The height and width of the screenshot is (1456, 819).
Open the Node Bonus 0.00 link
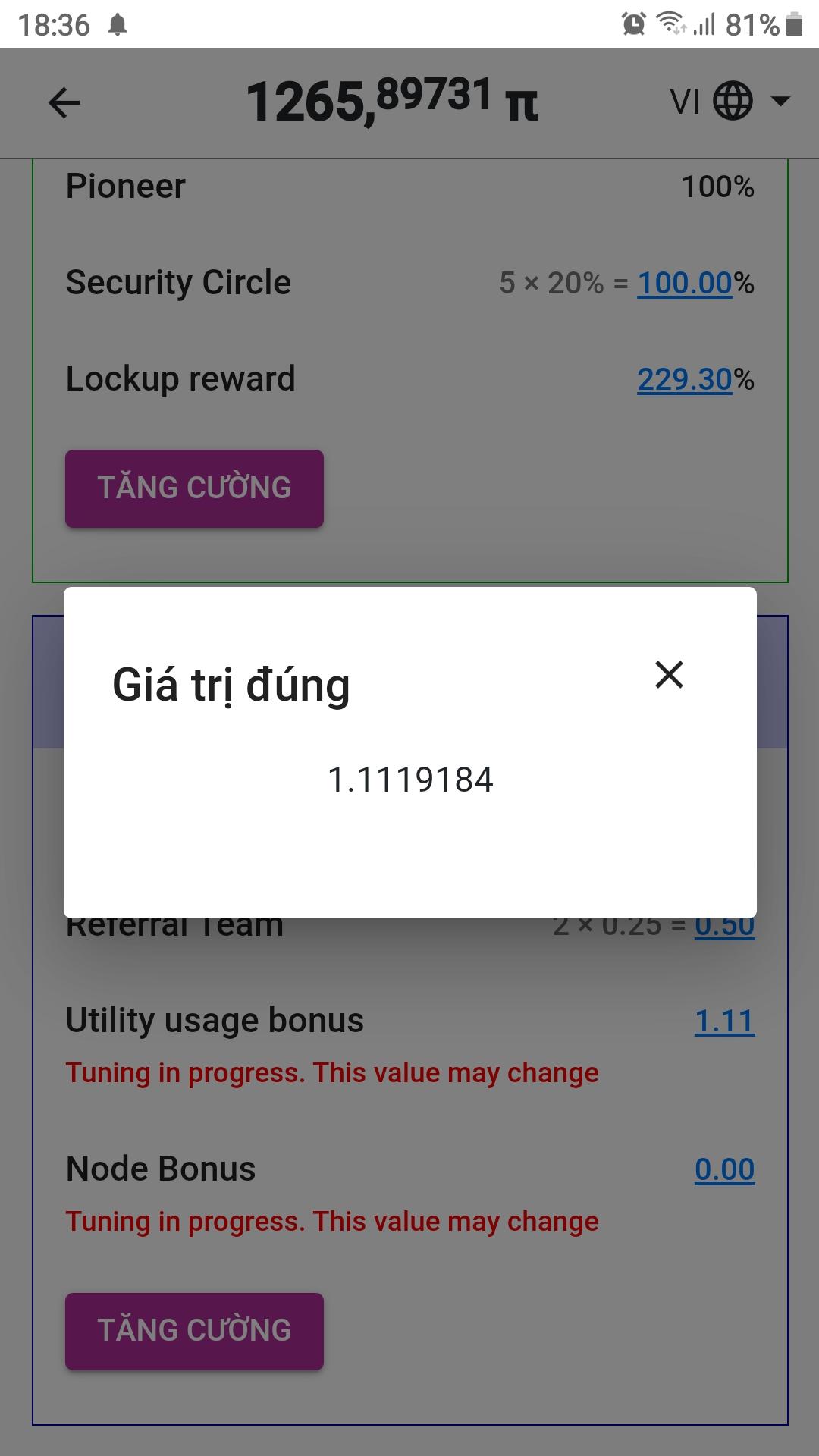724,1169
